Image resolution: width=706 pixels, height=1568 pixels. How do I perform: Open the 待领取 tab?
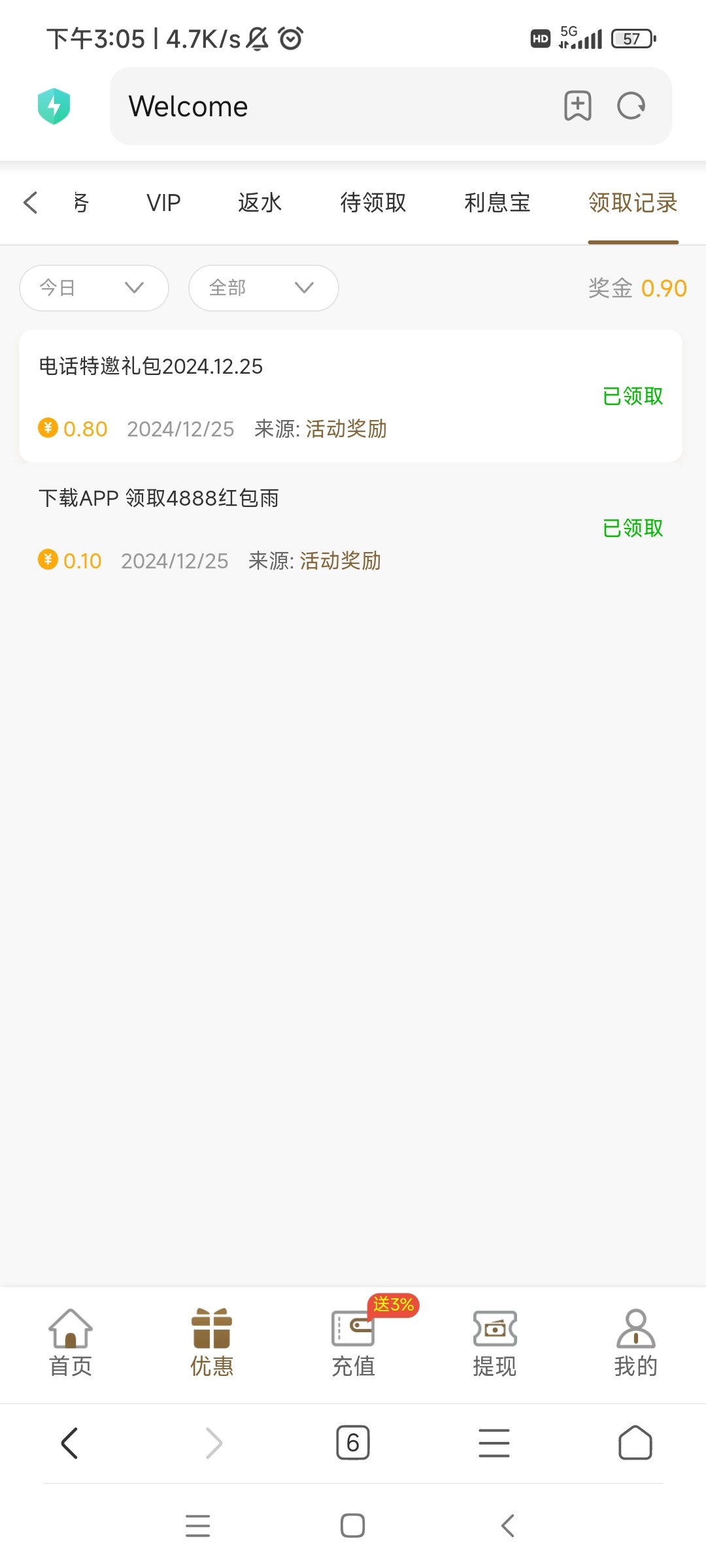tap(373, 203)
